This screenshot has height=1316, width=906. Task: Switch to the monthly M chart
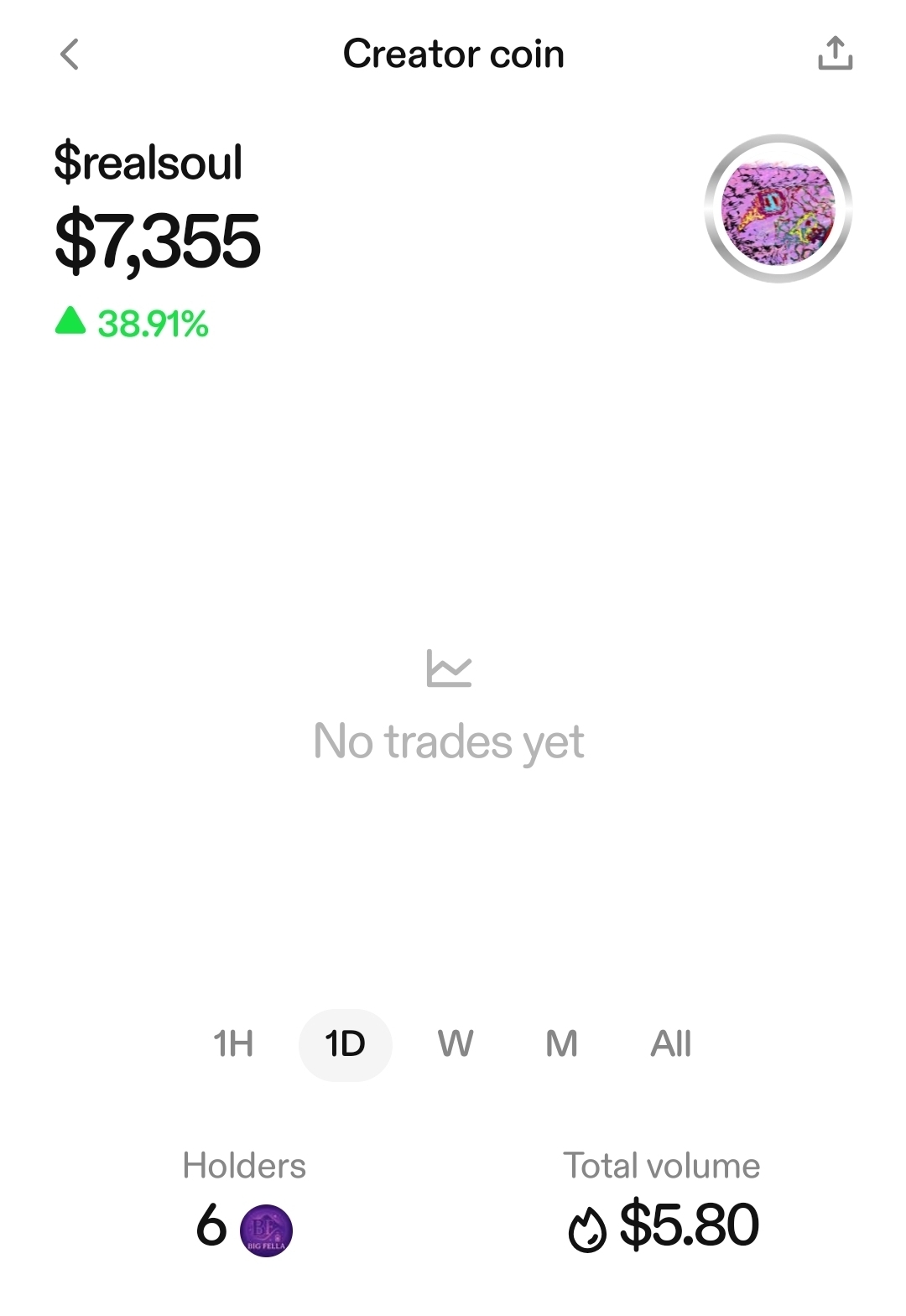561,1044
